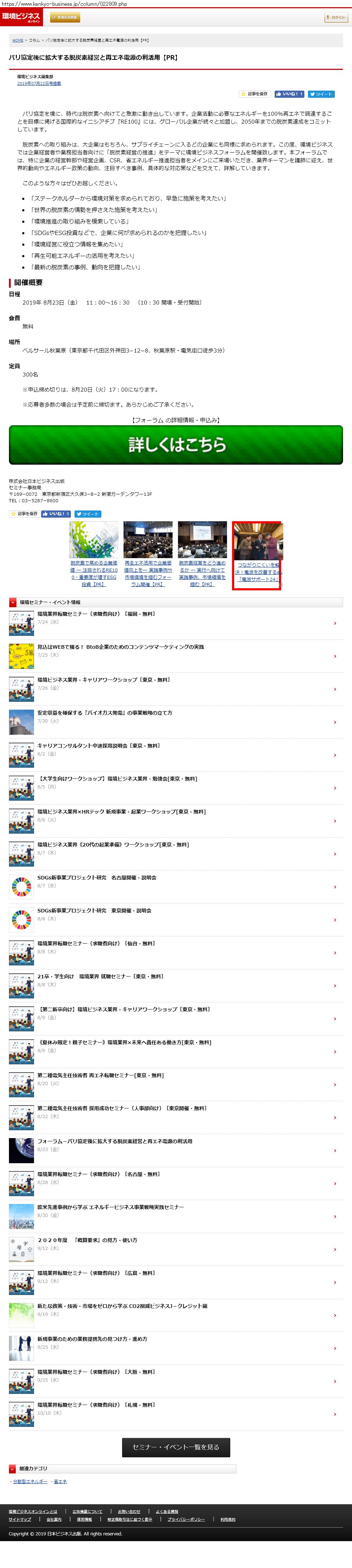Open the 省エネ category link
Viewport: 352px width, 1568px height.
point(60,1482)
